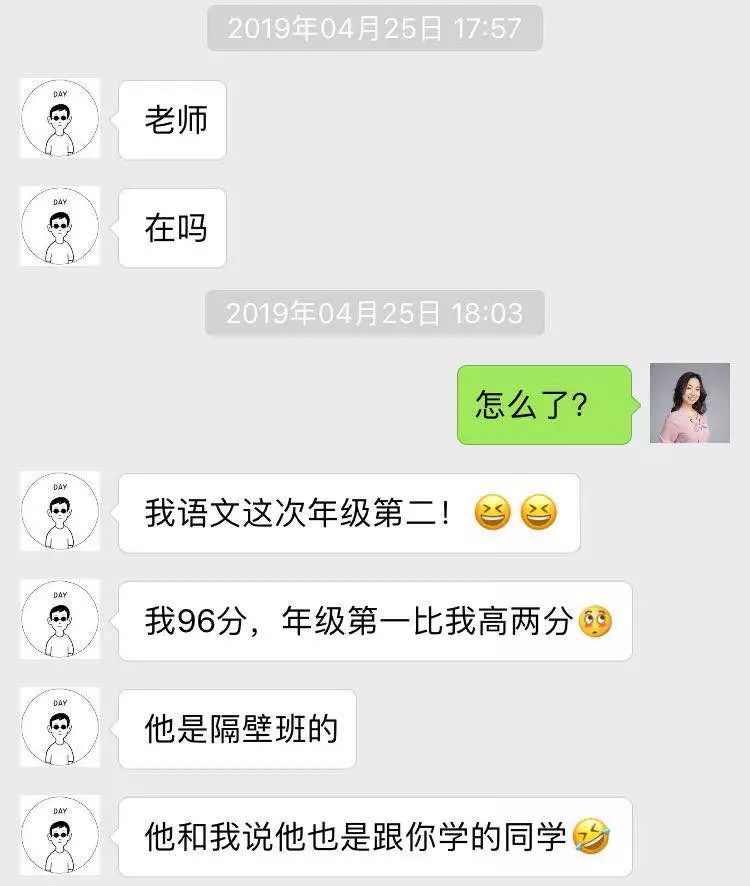This screenshot has width=750, height=886.
Task: Select the avatar next to '在吗'
Action: click(59, 228)
